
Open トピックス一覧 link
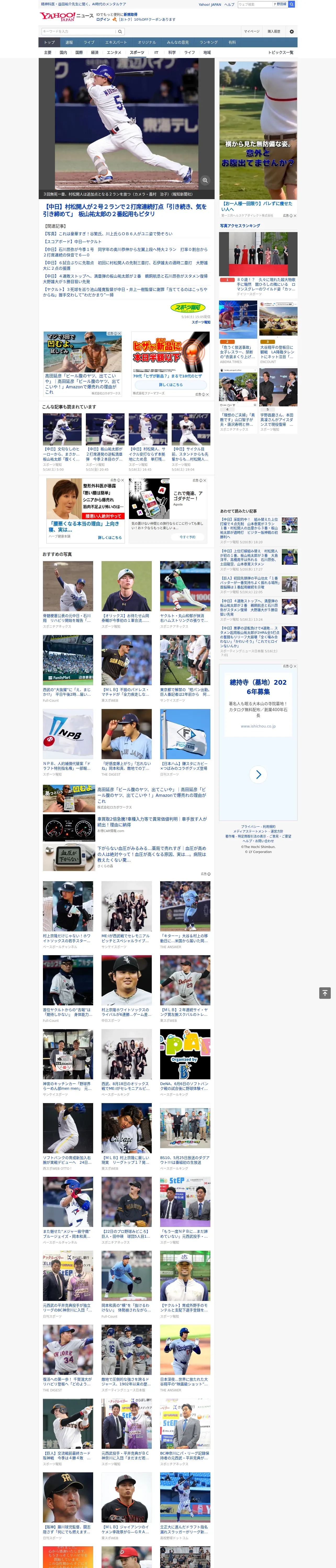pos(281,52)
